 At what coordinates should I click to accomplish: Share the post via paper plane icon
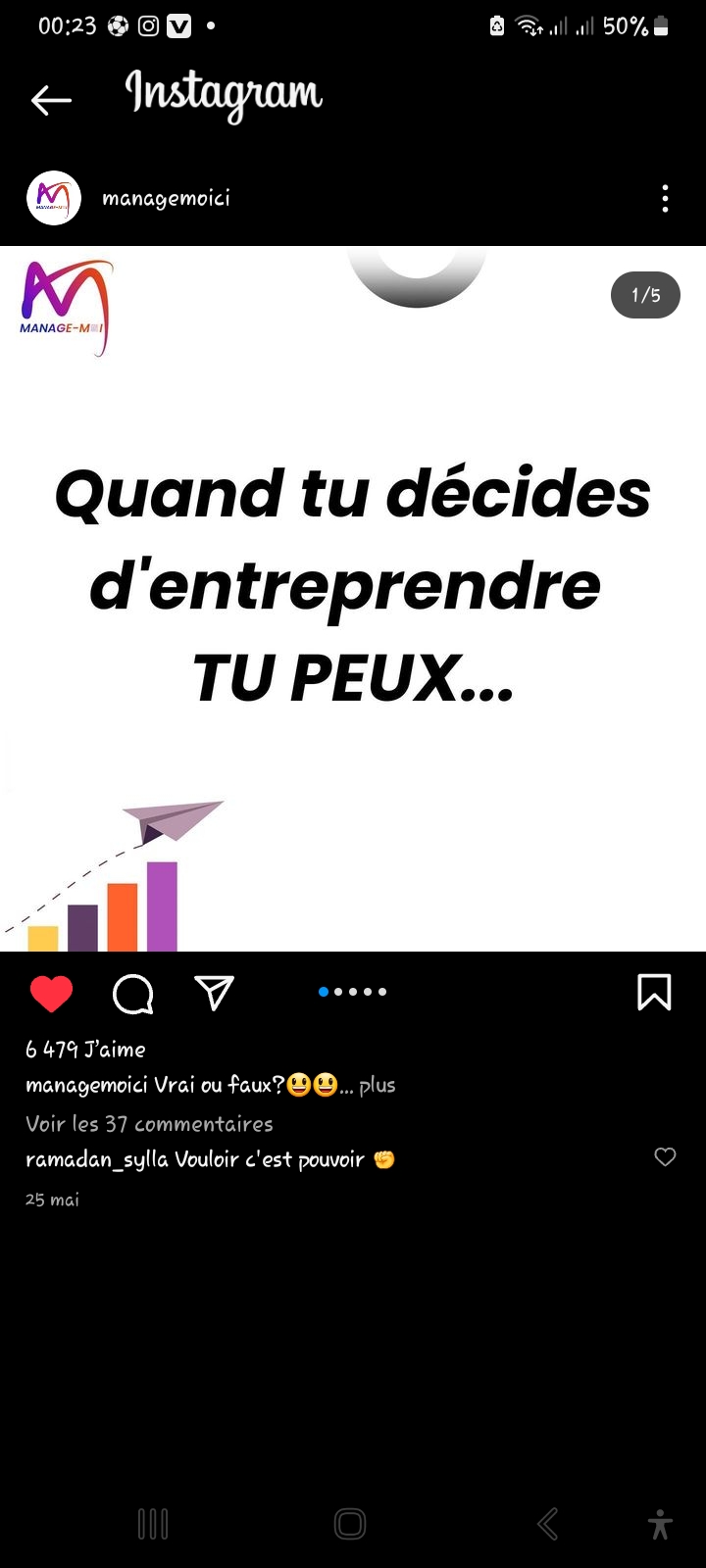tap(214, 993)
